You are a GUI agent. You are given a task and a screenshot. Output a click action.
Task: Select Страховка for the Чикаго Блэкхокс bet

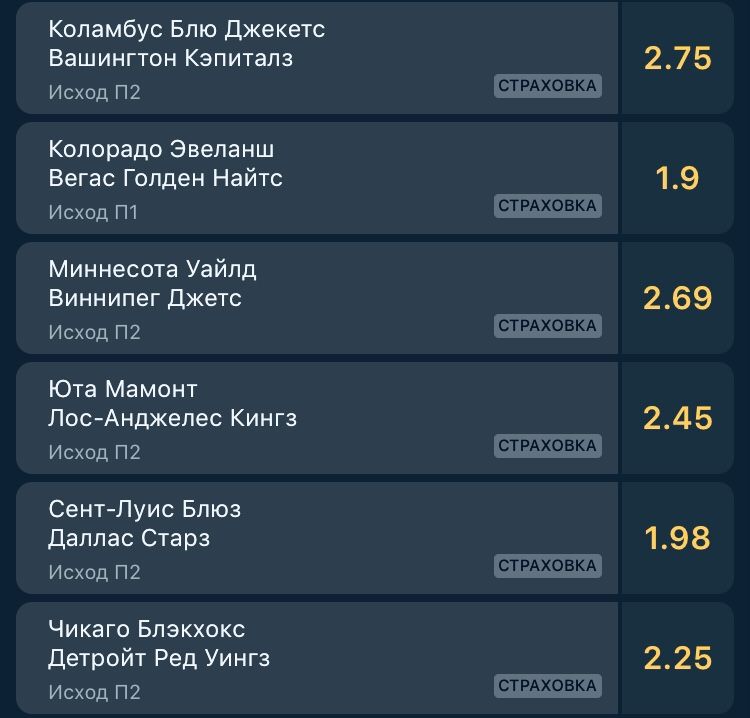click(547, 686)
